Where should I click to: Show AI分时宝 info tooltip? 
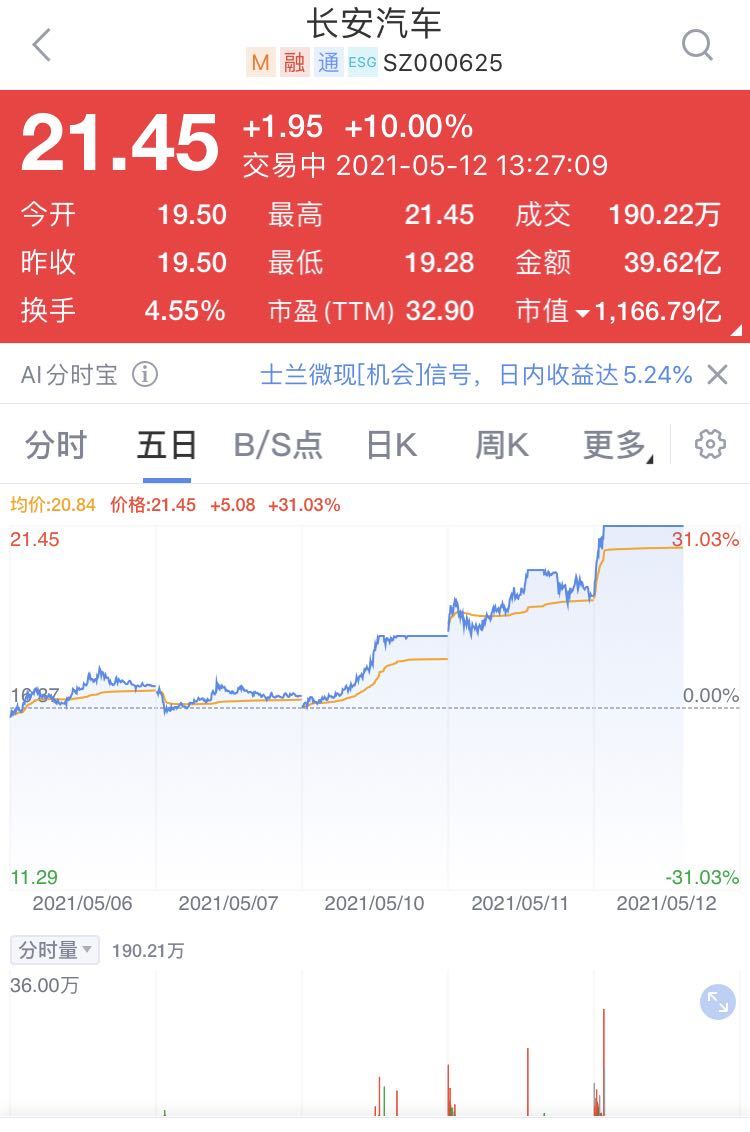pyautogui.click(x=145, y=375)
